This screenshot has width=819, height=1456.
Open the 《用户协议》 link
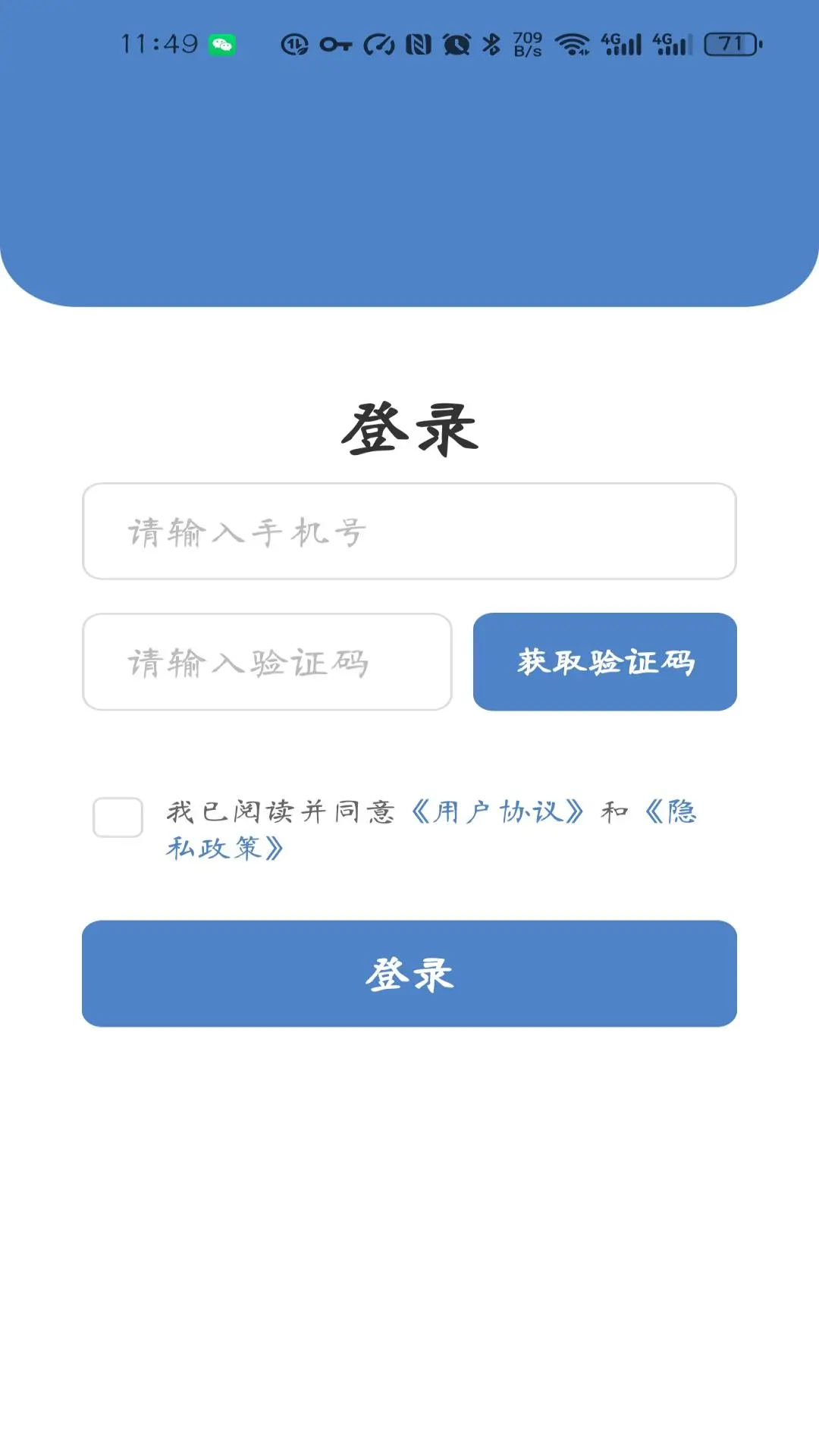497,812
